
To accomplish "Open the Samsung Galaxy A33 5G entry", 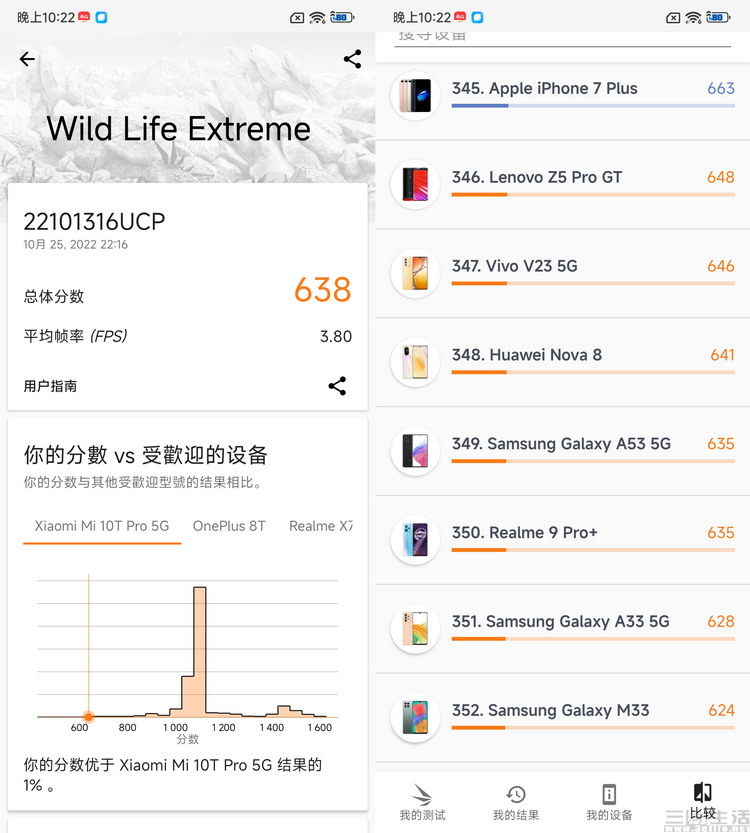I will pyautogui.click(x=563, y=629).
